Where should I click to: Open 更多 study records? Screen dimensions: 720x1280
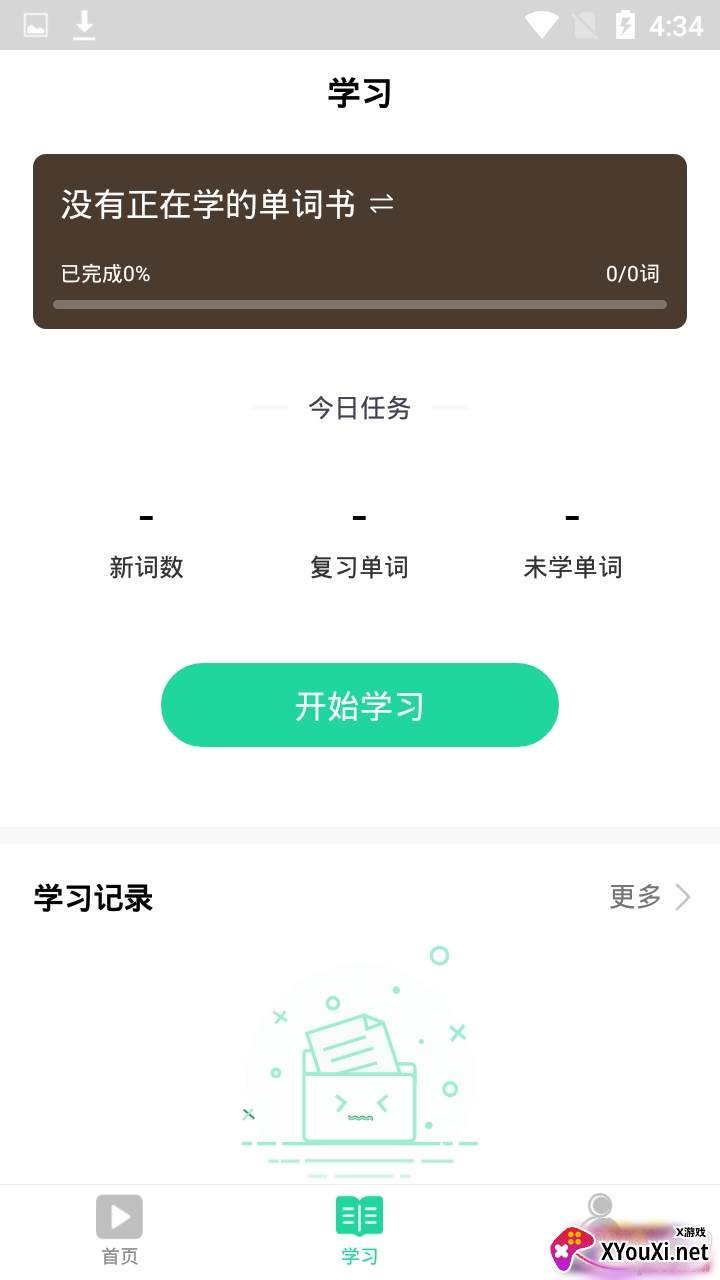click(x=650, y=897)
